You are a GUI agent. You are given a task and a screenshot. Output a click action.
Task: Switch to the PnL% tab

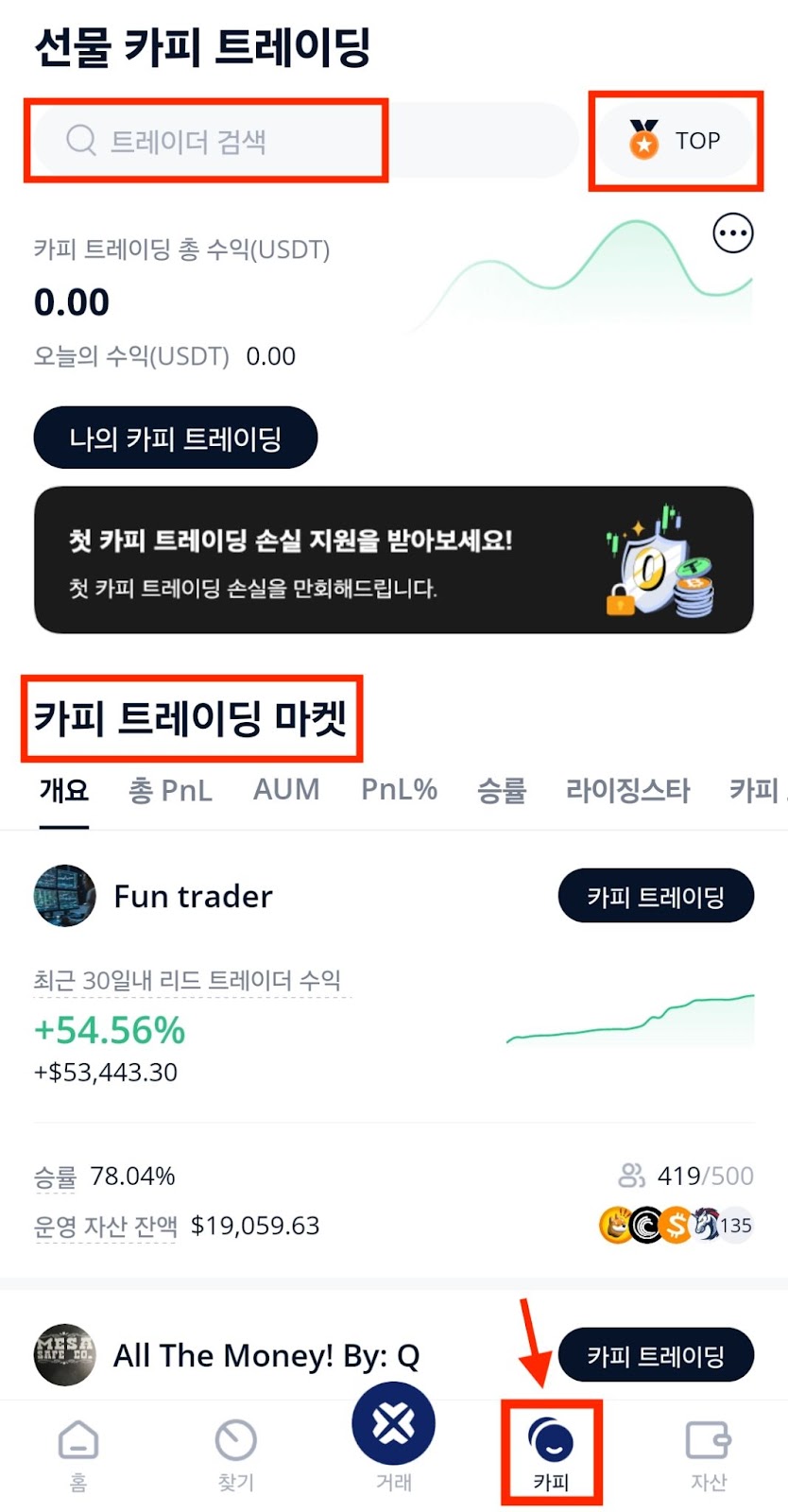(x=399, y=790)
